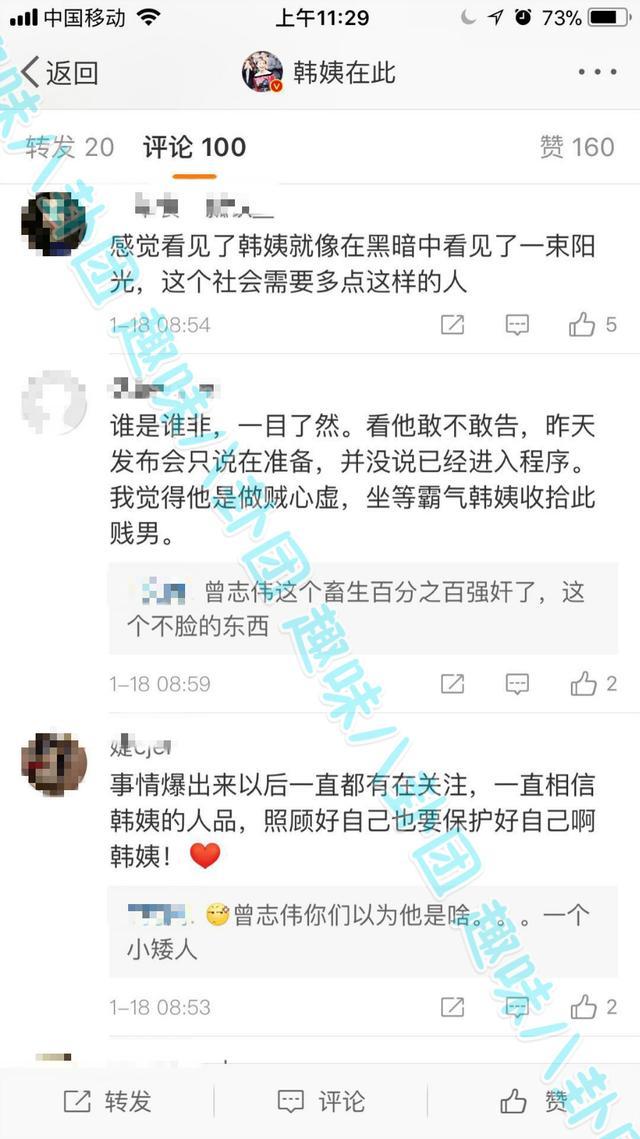Screen dimensions: 640x1139
Task: Go back with 返回
Action: tap(60, 72)
